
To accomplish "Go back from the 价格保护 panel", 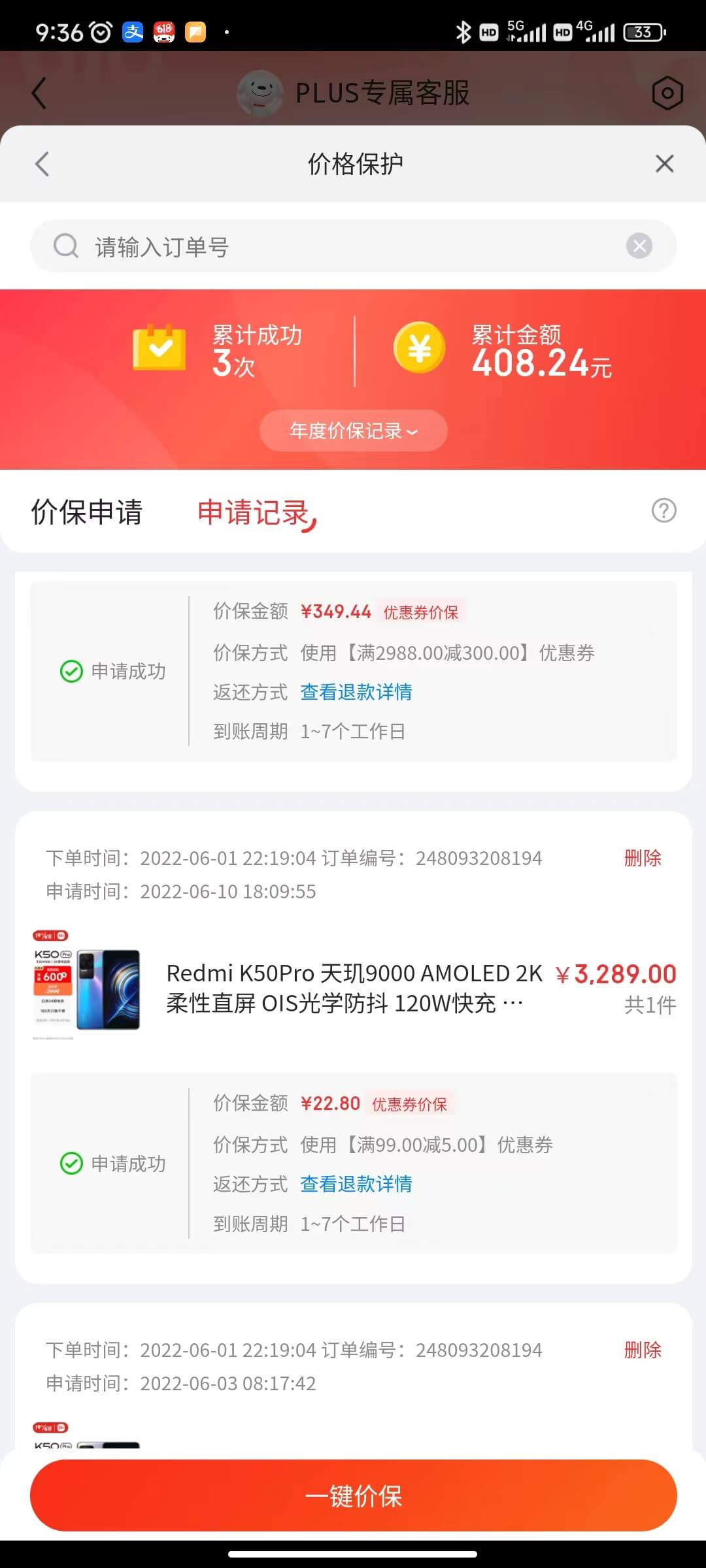I will point(42,164).
